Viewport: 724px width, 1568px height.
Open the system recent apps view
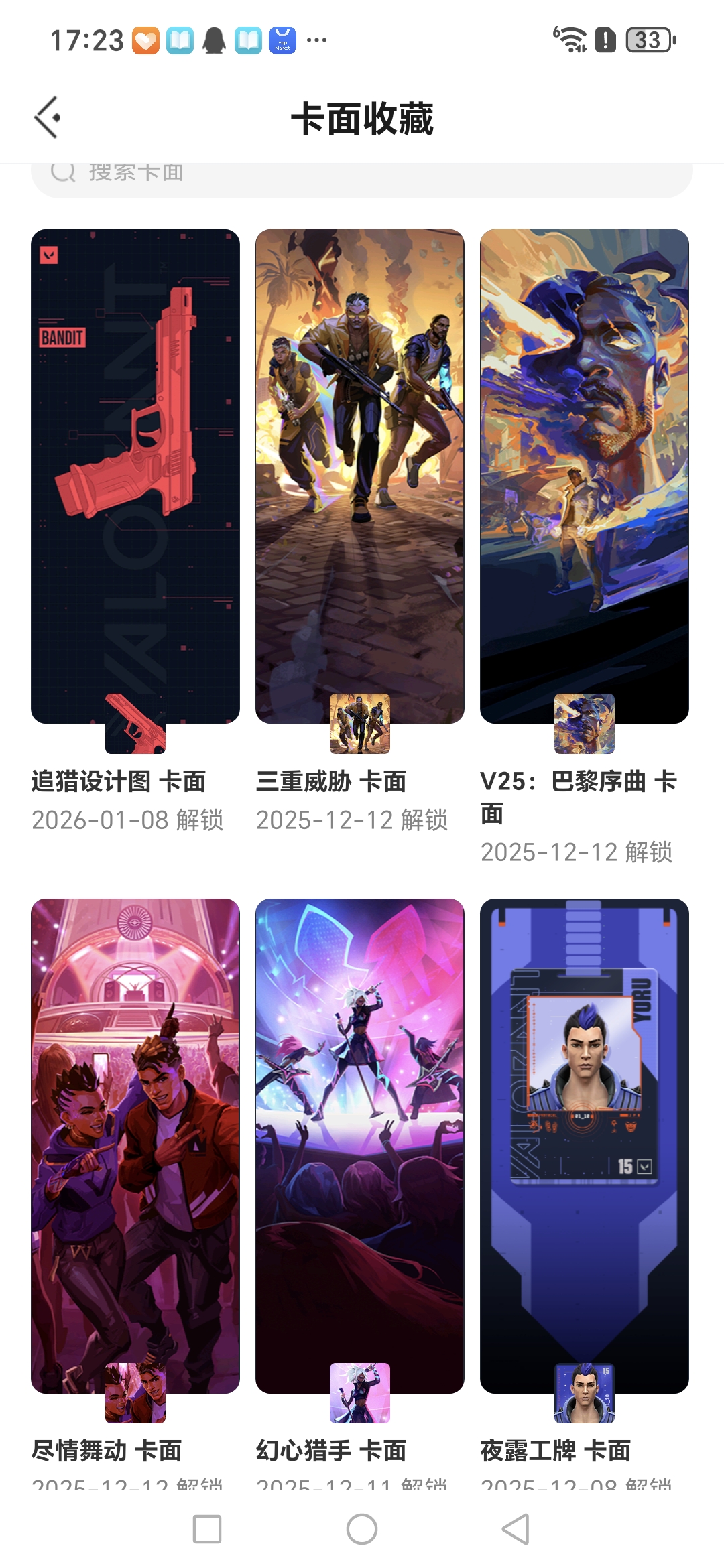(x=207, y=1529)
